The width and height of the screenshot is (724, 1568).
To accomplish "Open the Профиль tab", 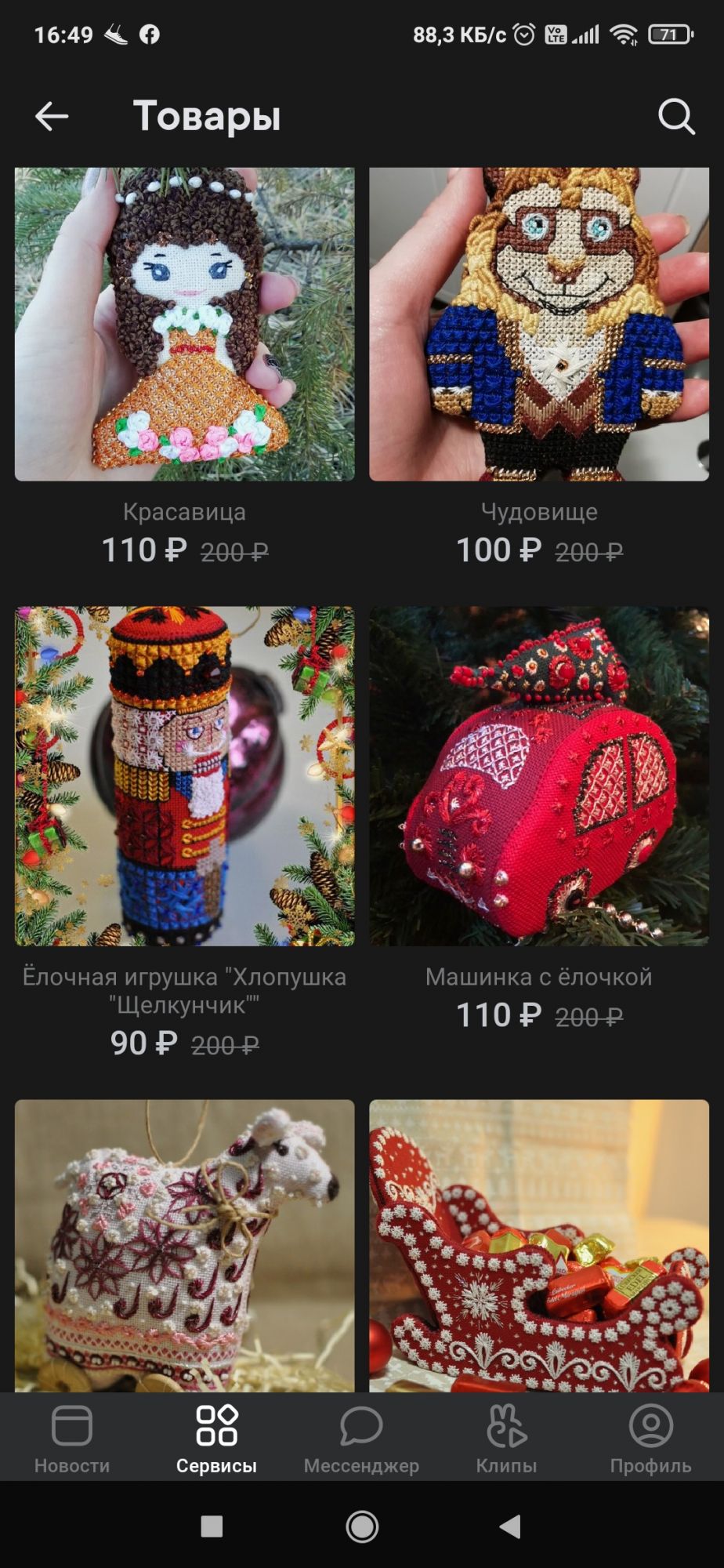I will pyautogui.click(x=650, y=1438).
